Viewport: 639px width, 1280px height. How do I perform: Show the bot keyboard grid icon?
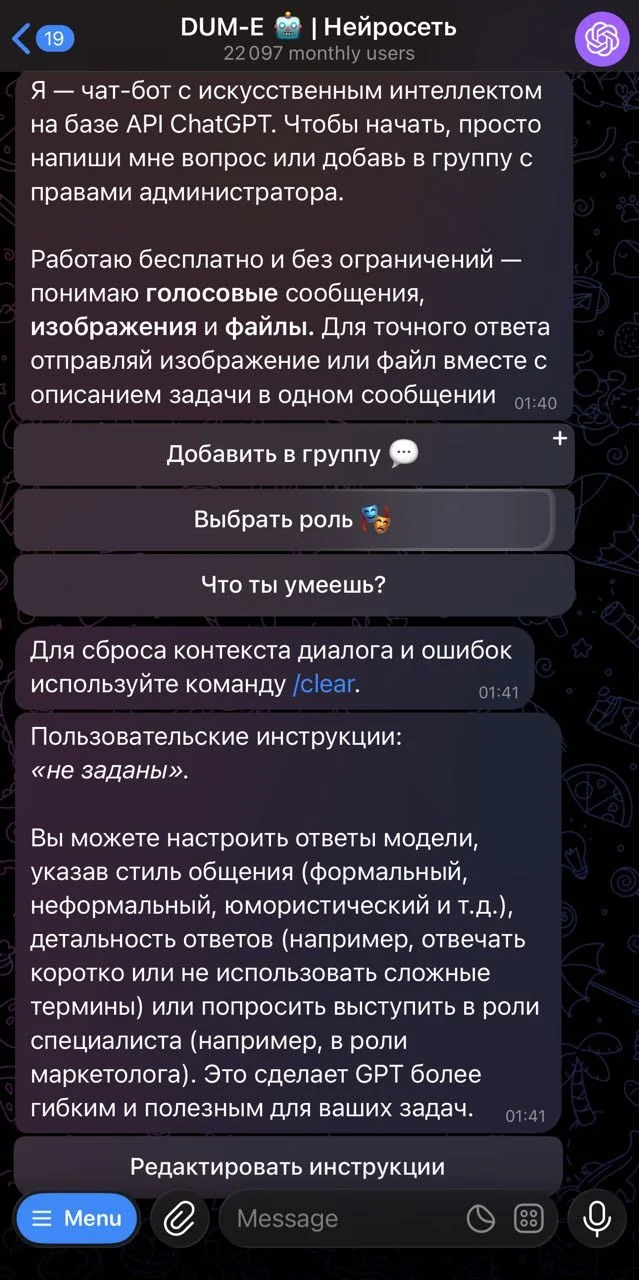pyautogui.click(x=528, y=1218)
